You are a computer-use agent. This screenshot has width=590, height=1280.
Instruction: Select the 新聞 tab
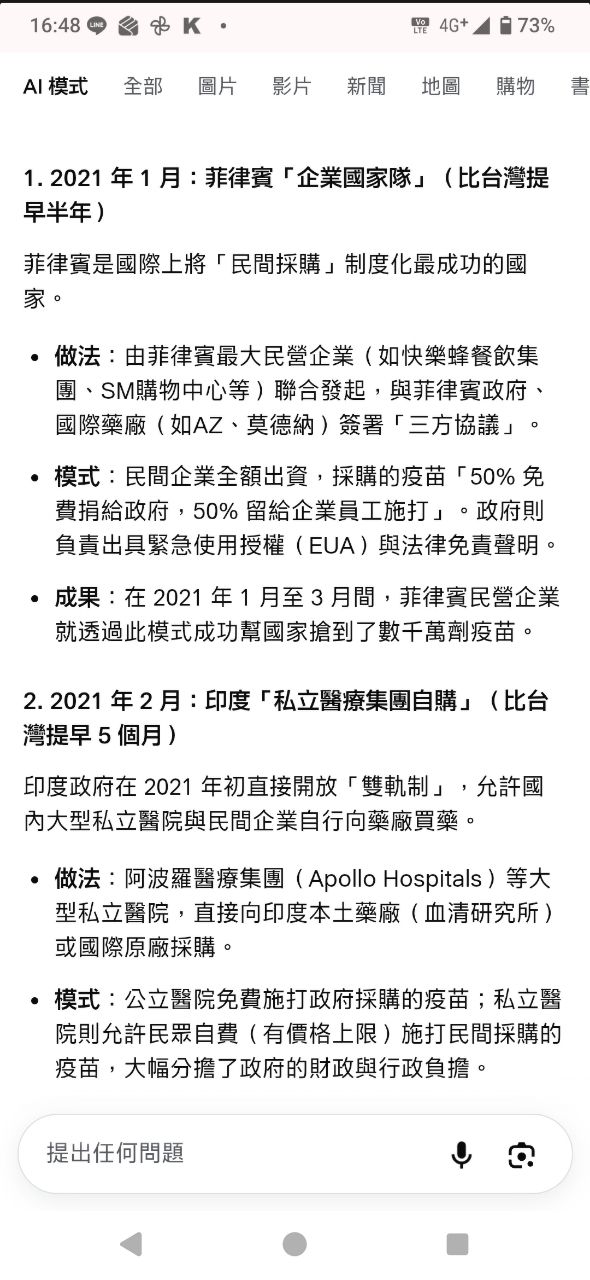click(367, 86)
